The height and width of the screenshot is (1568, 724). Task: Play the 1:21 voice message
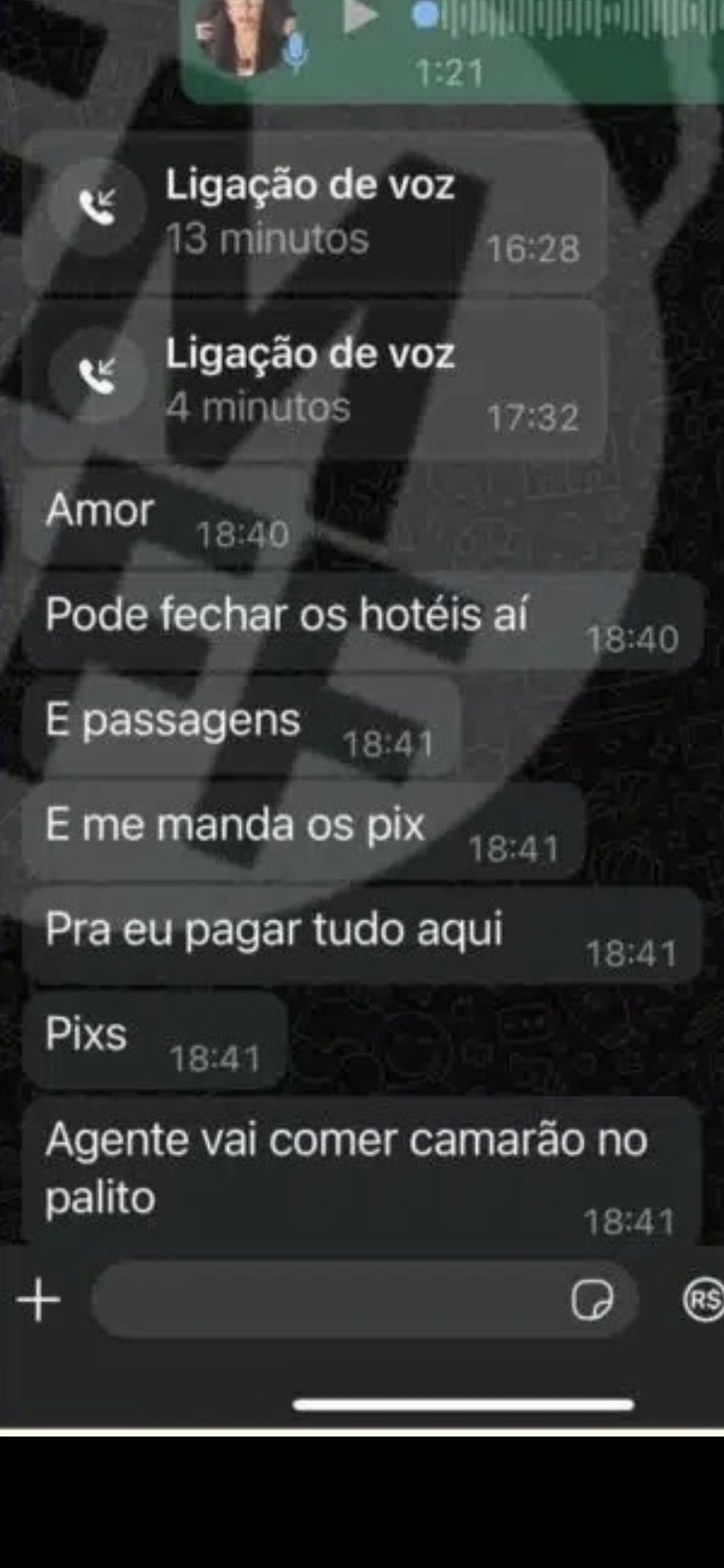(360, 15)
